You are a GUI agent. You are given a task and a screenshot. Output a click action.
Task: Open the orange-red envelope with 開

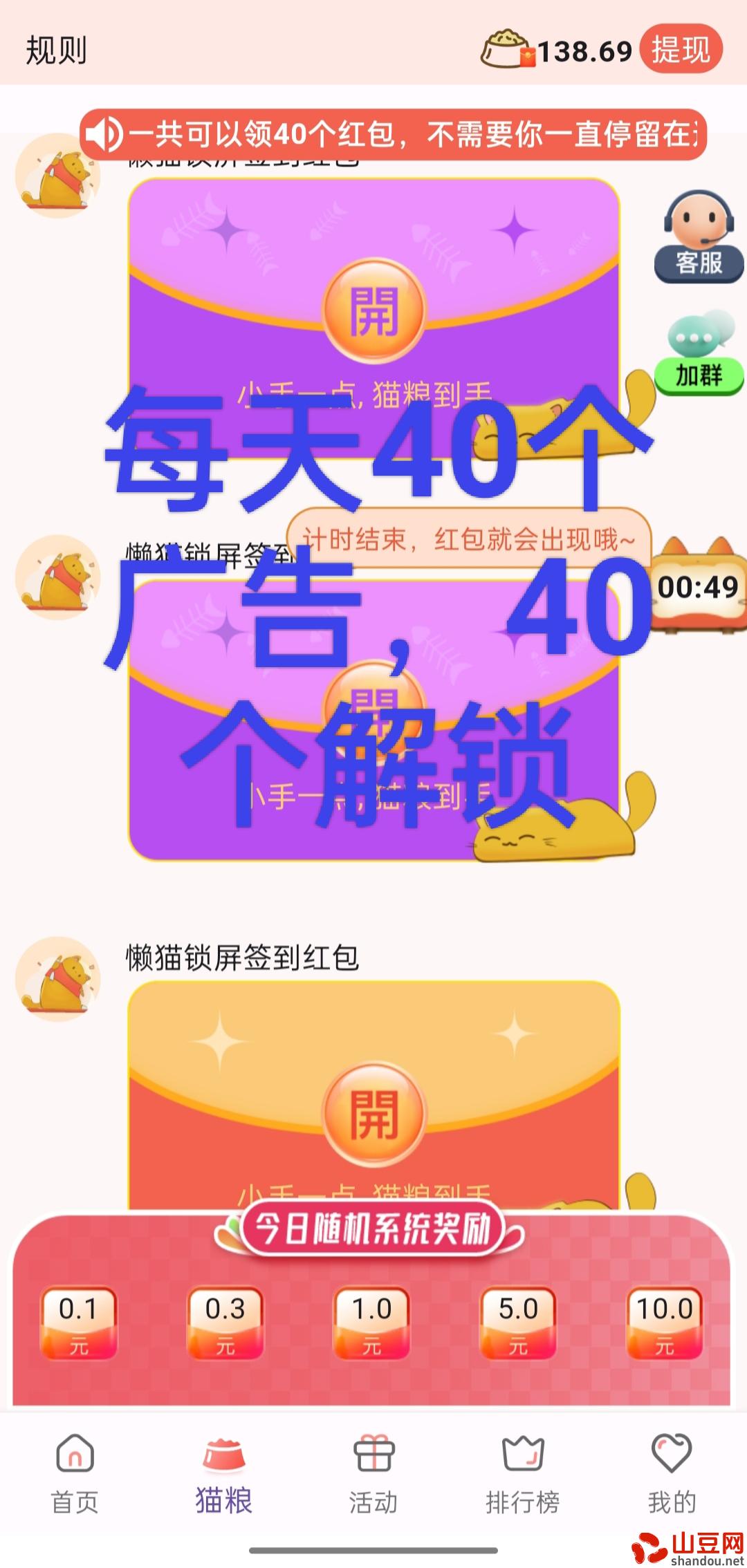coord(373,1114)
